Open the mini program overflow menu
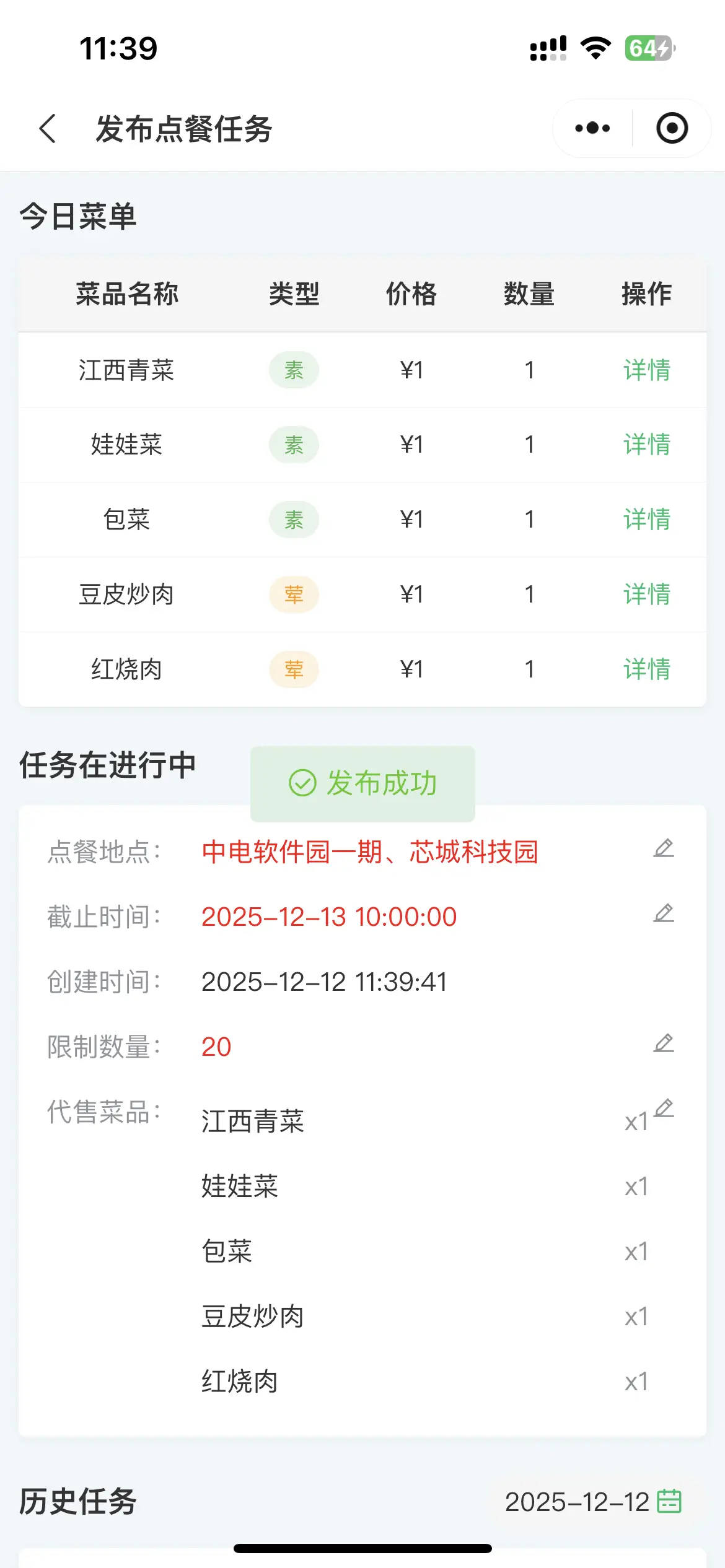Viewport: 725px width, 1568px height. tap(592, 128)
